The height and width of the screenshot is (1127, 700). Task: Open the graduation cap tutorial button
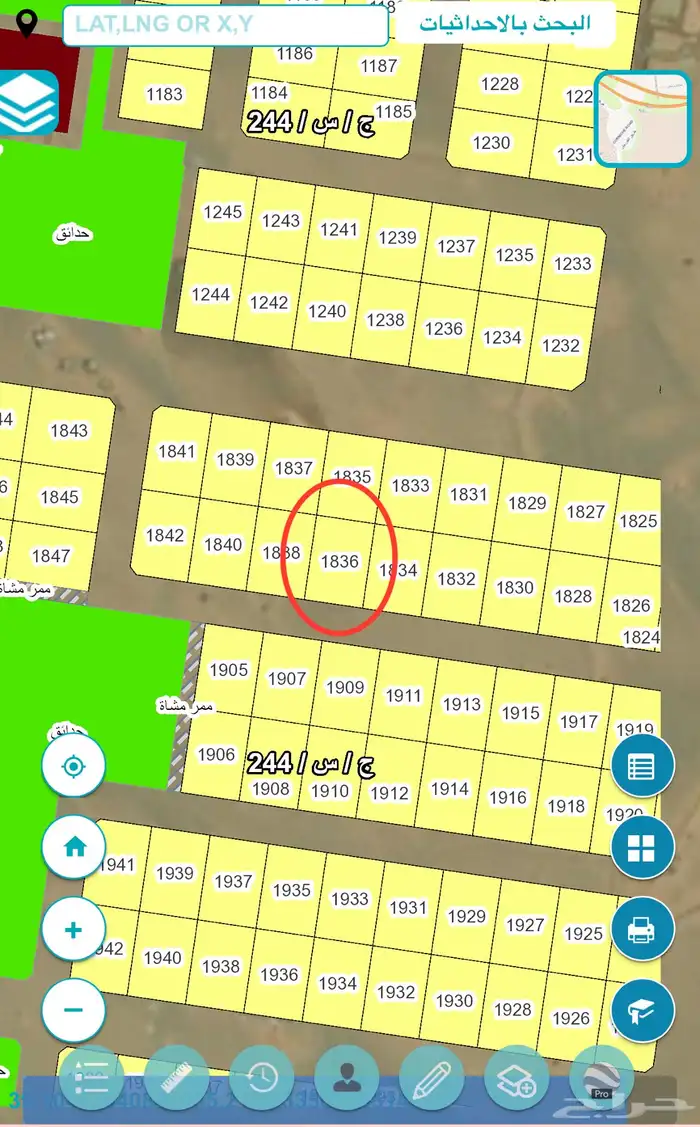coord(642,1011)
